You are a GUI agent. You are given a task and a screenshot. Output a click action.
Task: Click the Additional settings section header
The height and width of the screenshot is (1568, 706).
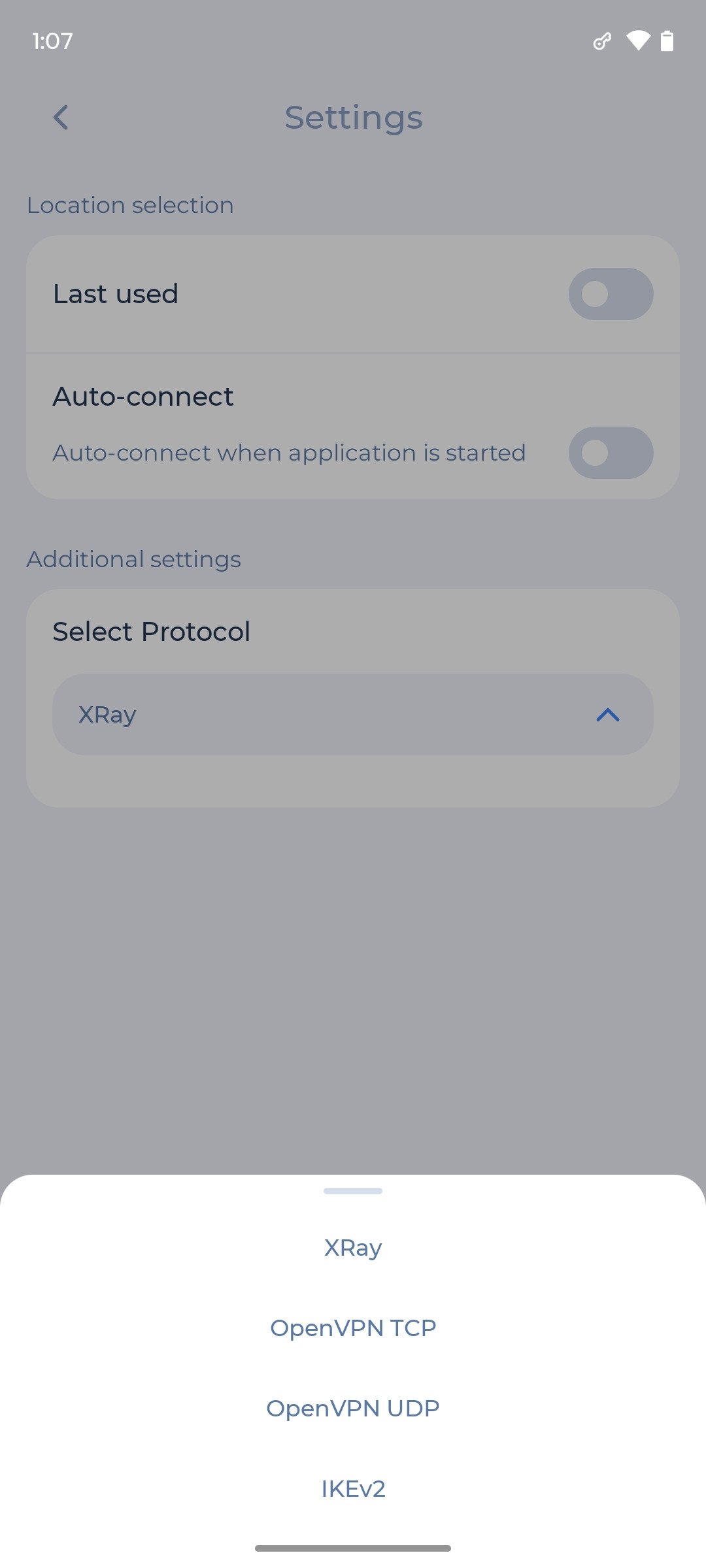click(133, 559)
